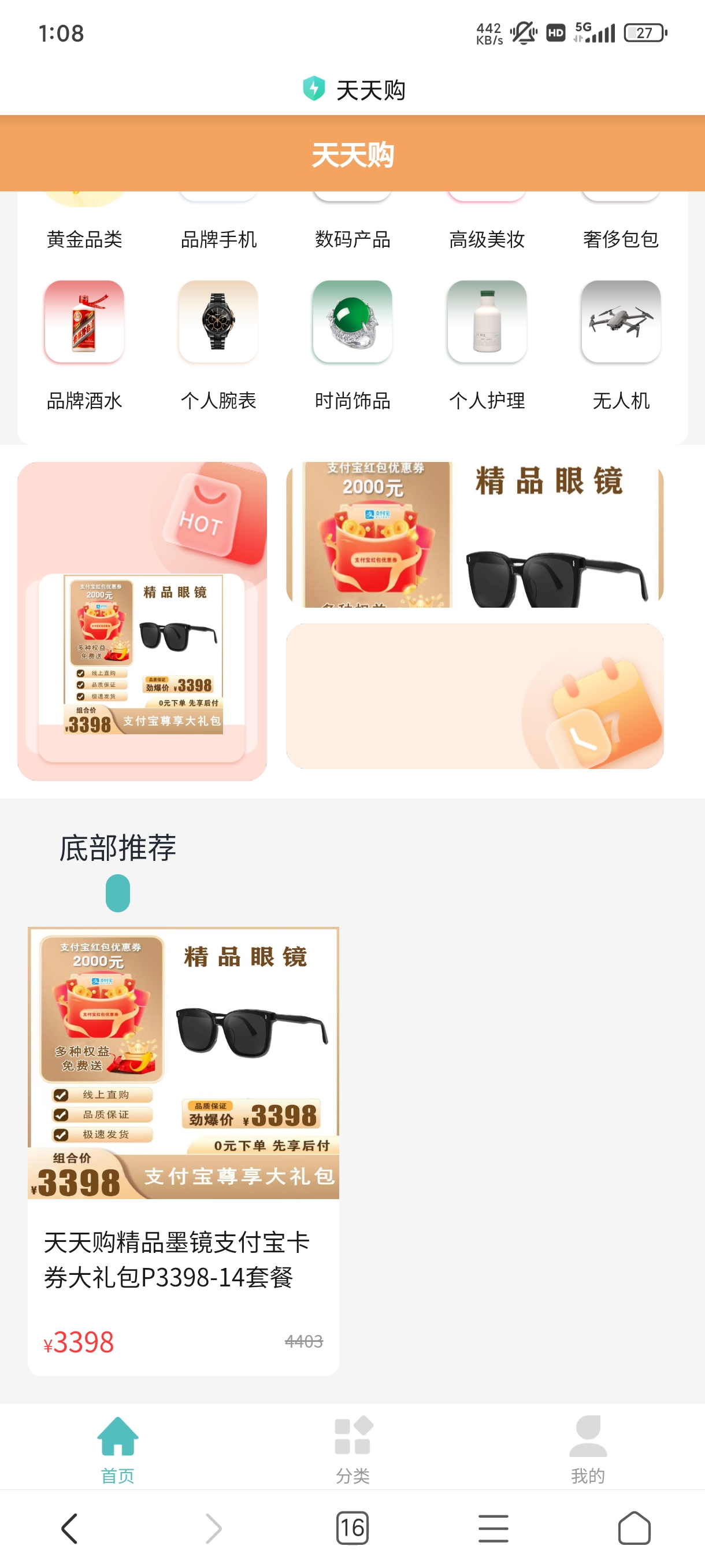Viewport: 705px width, 1568px height.
Task: Open the browser tab switcher showing 16
Action: pyautogui.click(x=352, y=1528)
